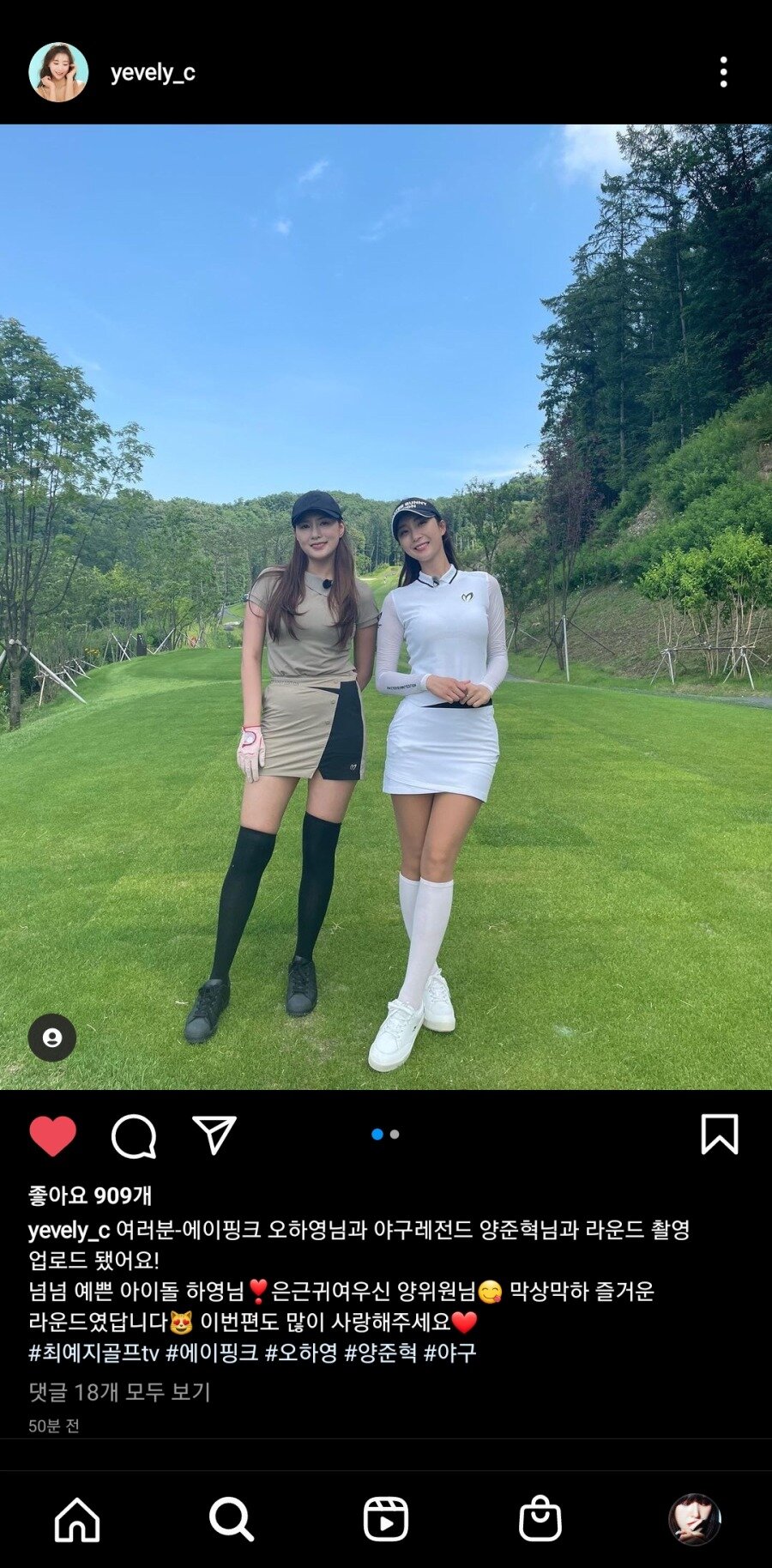View the list of 909 likes

[90, 1195]
